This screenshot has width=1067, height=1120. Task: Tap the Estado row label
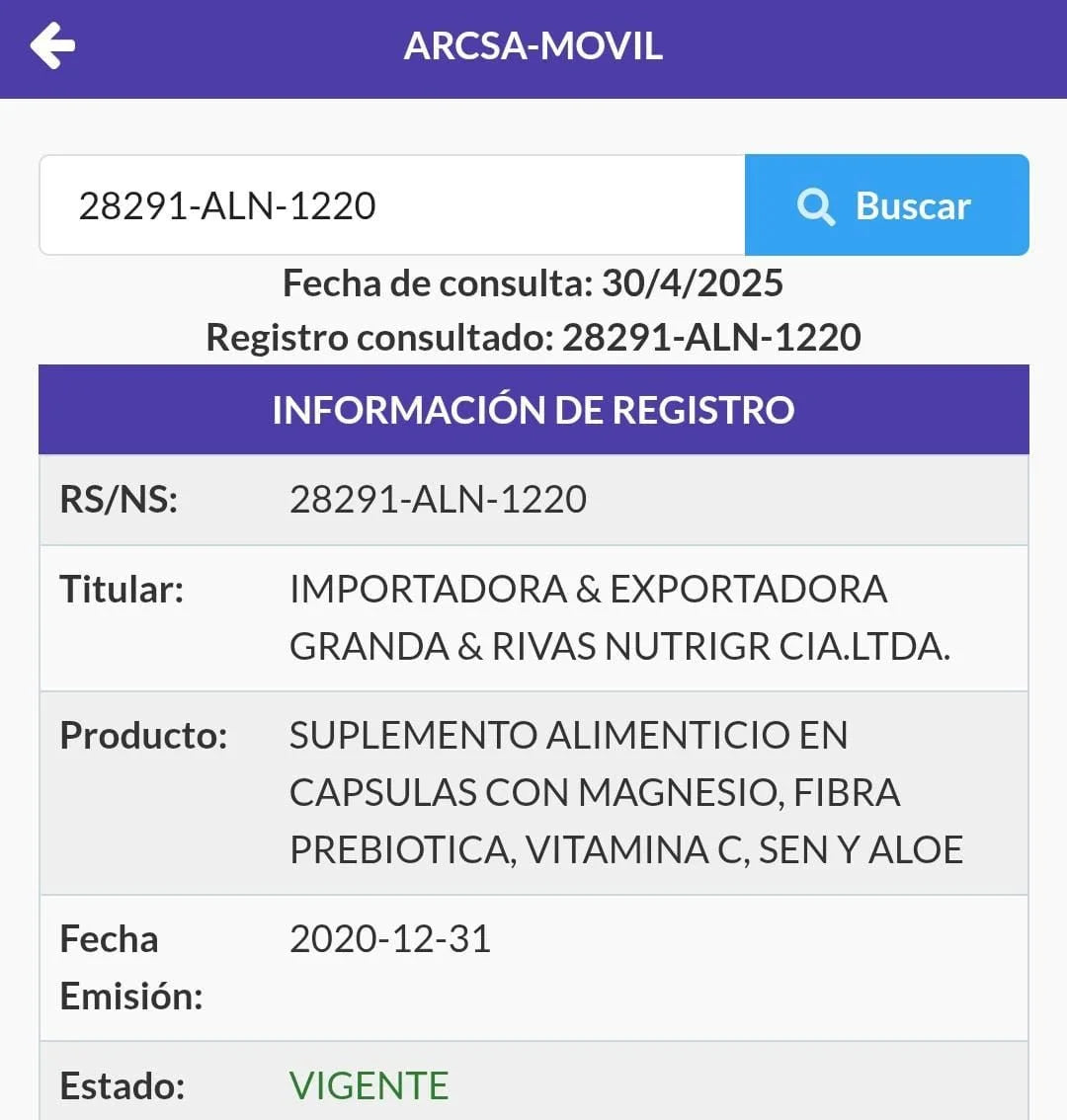[x=122, y=1084]
